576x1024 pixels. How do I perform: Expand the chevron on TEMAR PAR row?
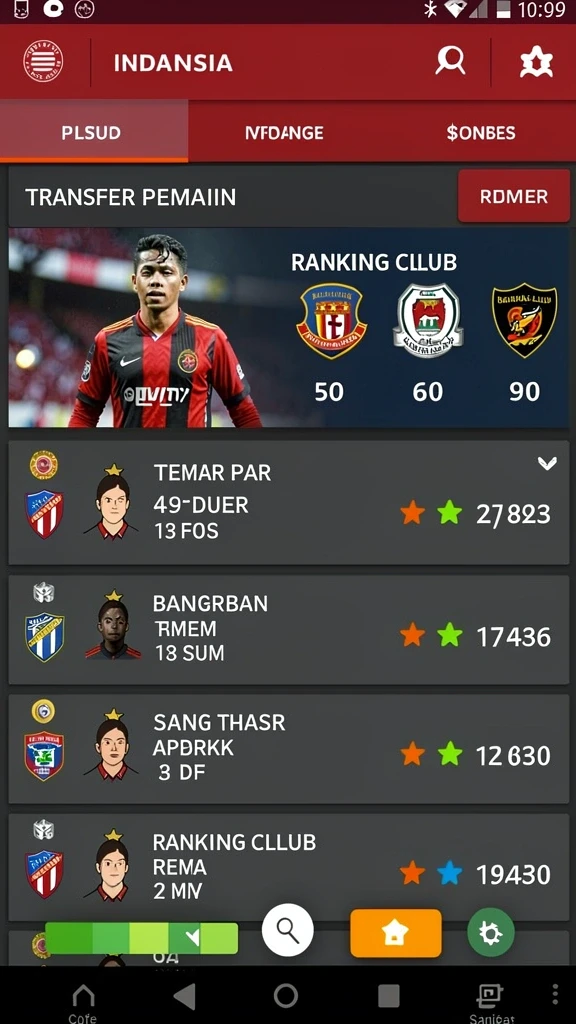point(547,464)
